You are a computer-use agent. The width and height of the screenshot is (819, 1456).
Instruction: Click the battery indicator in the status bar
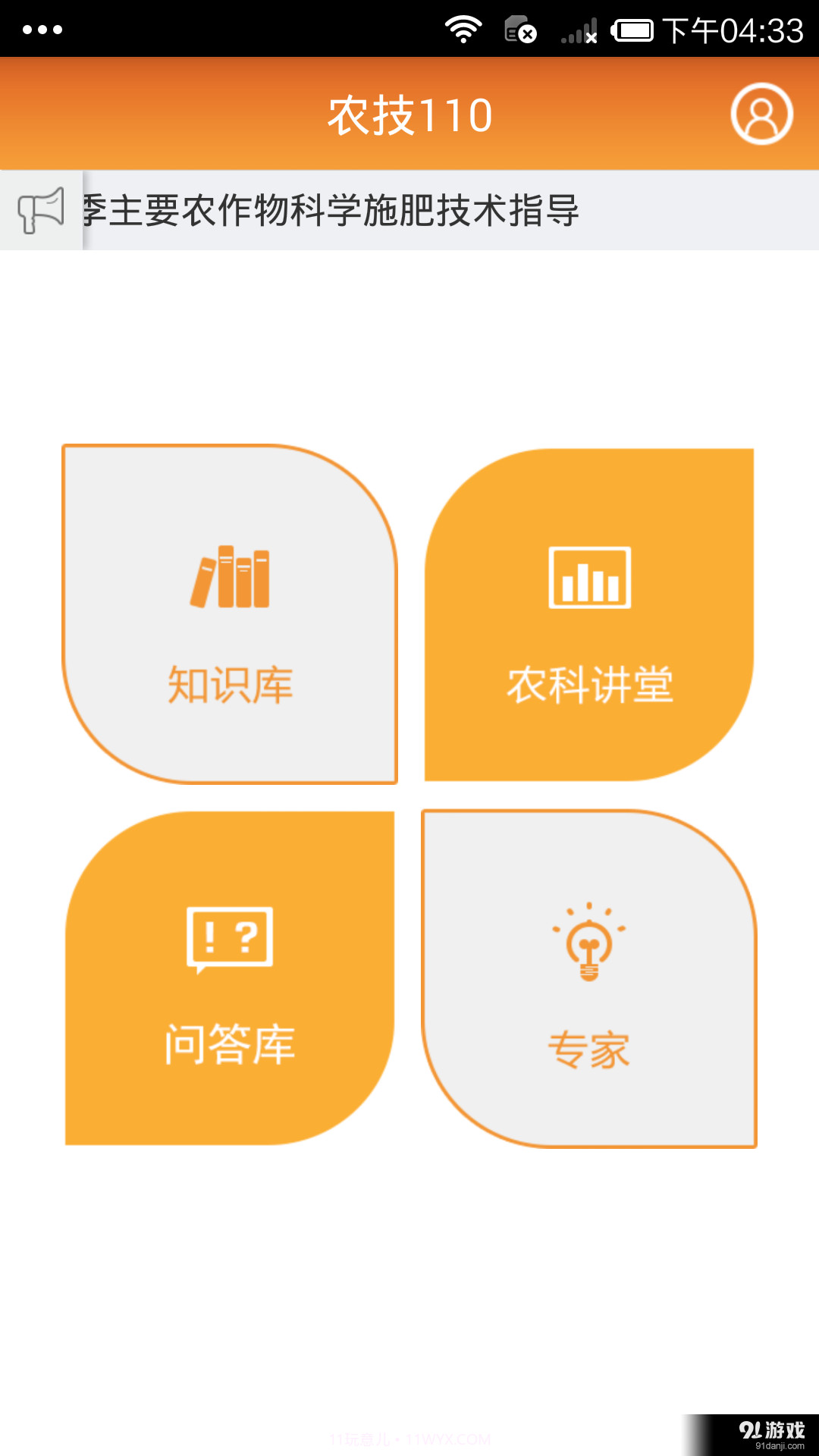[x=634, y=29]
